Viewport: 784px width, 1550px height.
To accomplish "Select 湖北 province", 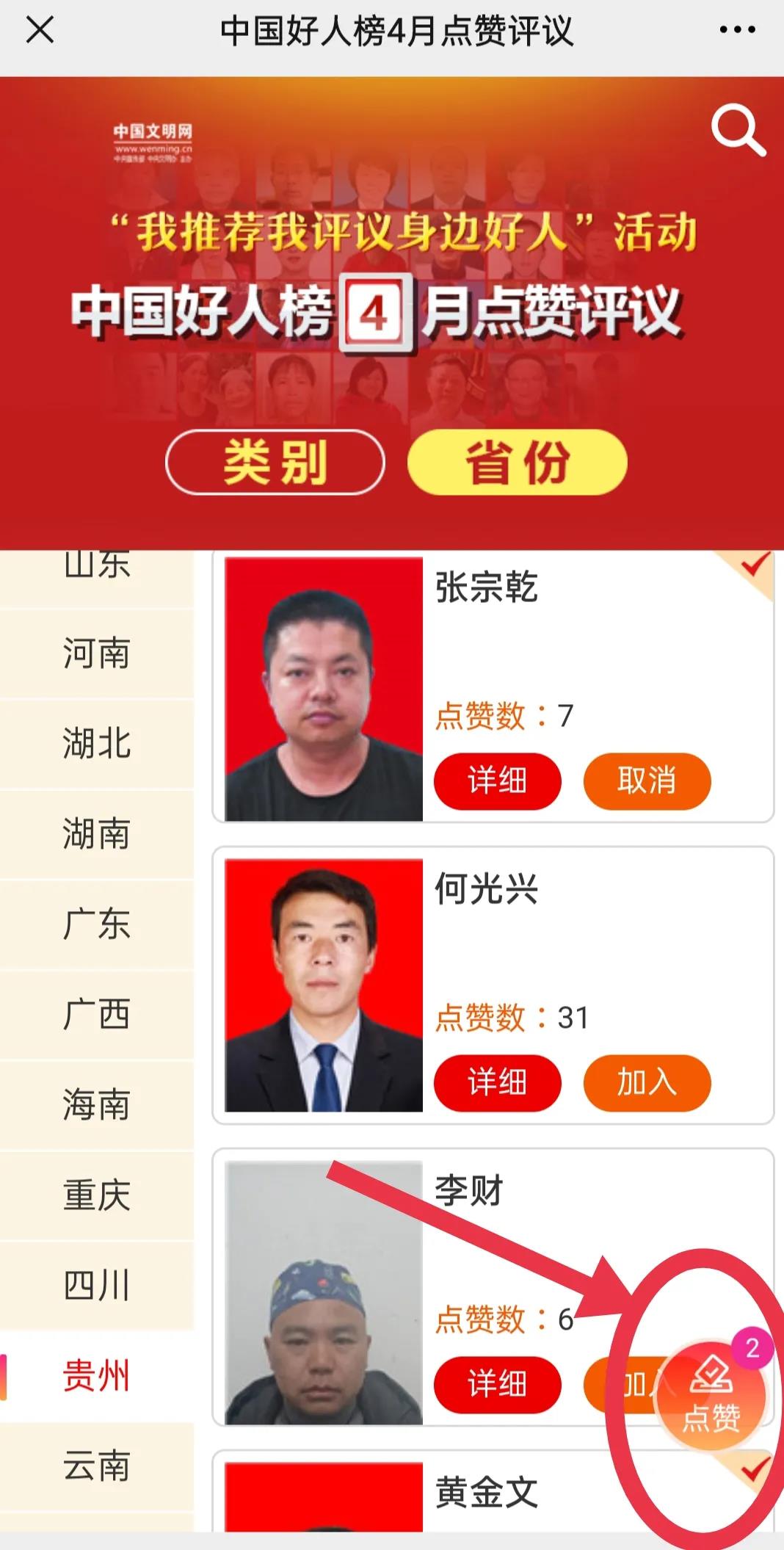I will click(x=96, y=744).
